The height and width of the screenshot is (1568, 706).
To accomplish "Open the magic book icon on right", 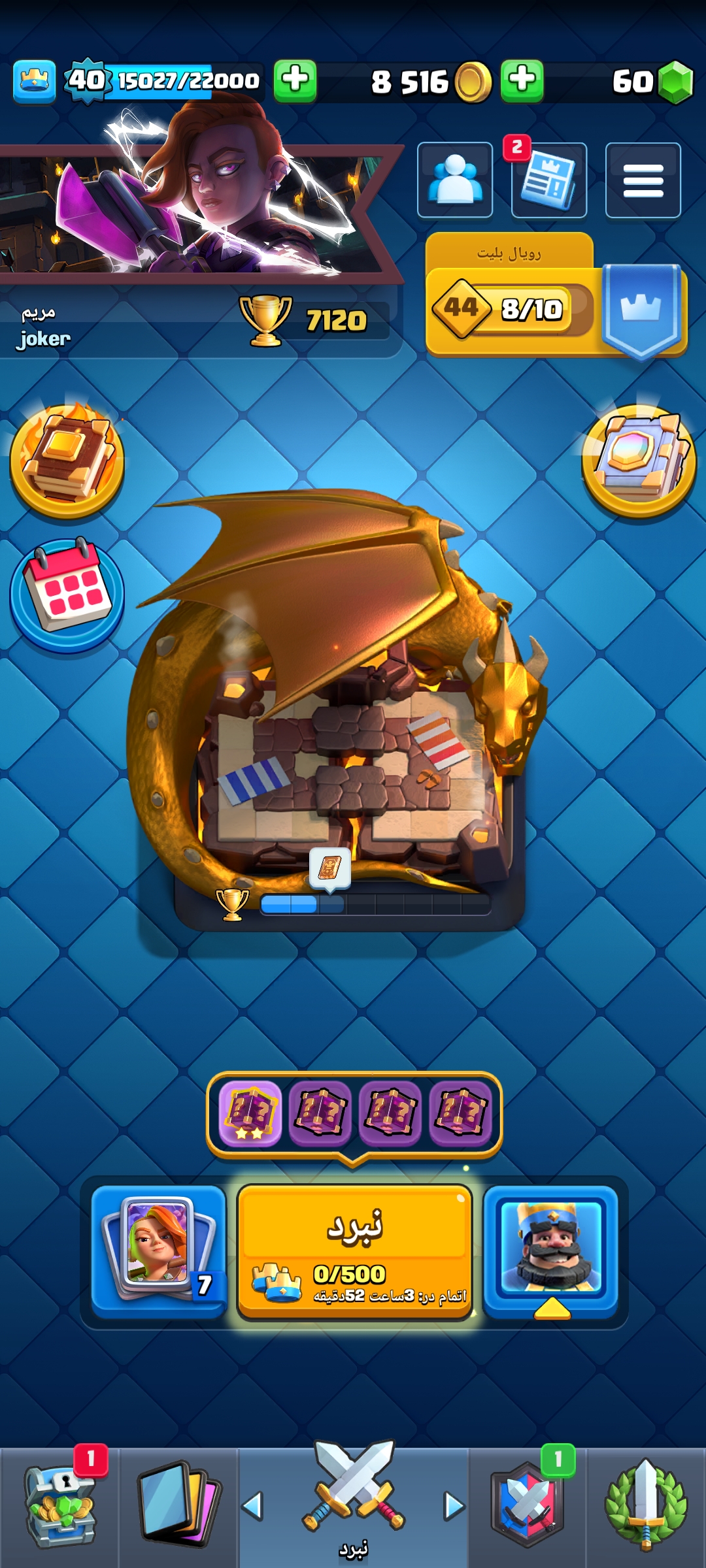I will (639, 460).
